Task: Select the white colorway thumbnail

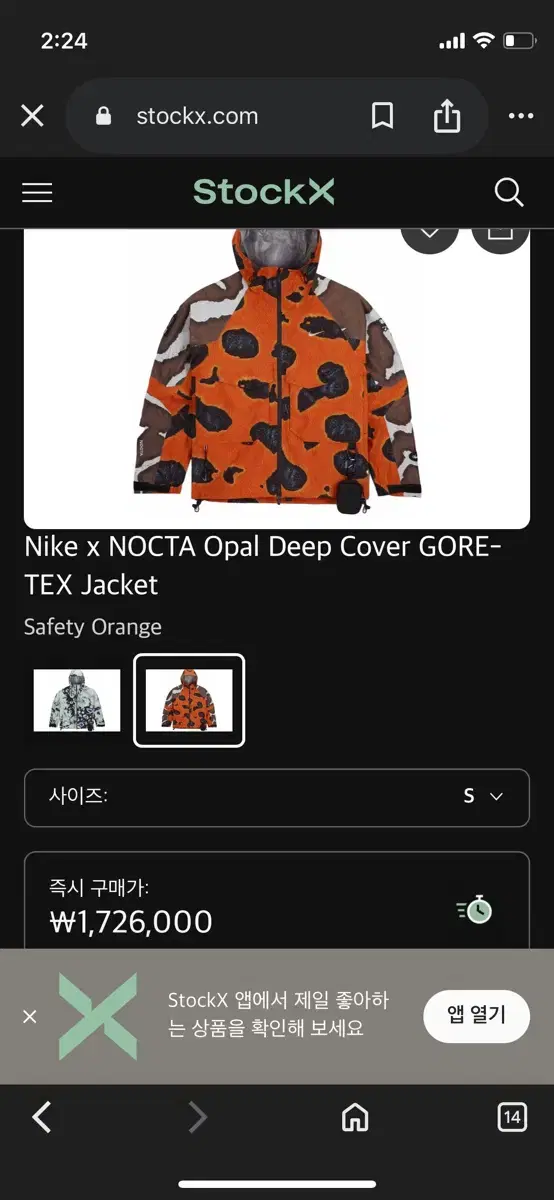Action: coord(77,700)
